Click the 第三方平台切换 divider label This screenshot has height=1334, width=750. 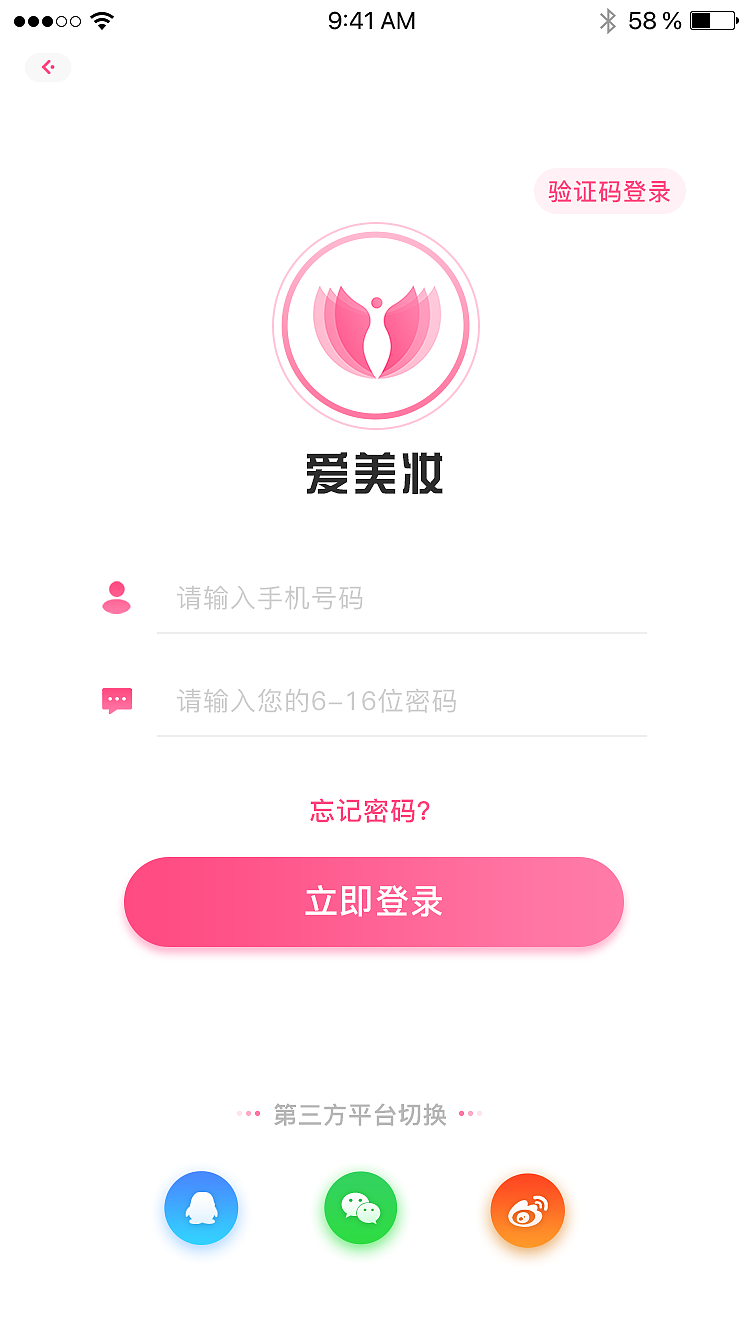pyautogui.click(x=360, y=1114)
